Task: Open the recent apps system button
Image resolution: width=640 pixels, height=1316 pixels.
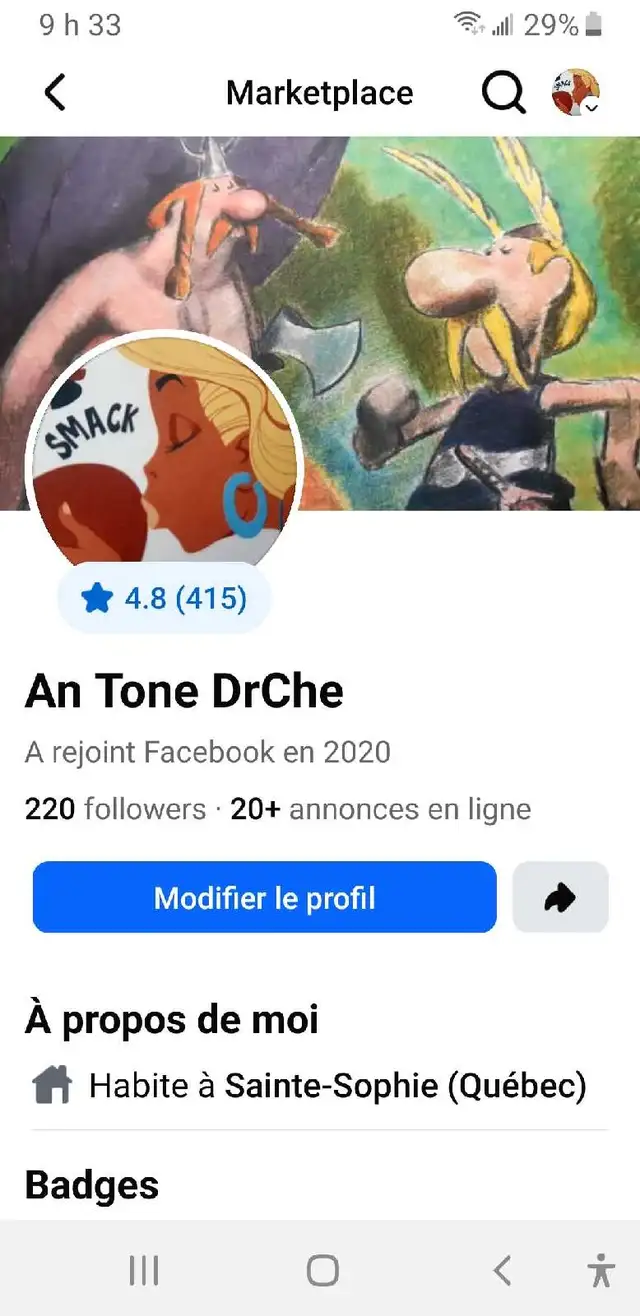Action: coord(144,1270)
